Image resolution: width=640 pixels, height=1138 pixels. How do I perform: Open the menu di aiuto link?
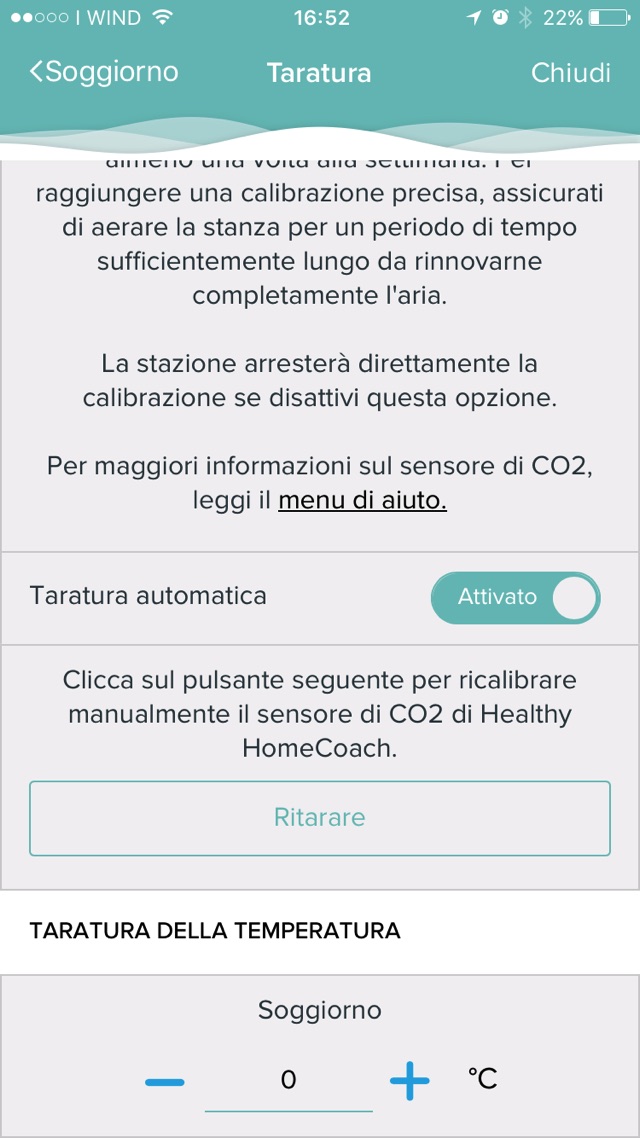click(x=362, y=501)
